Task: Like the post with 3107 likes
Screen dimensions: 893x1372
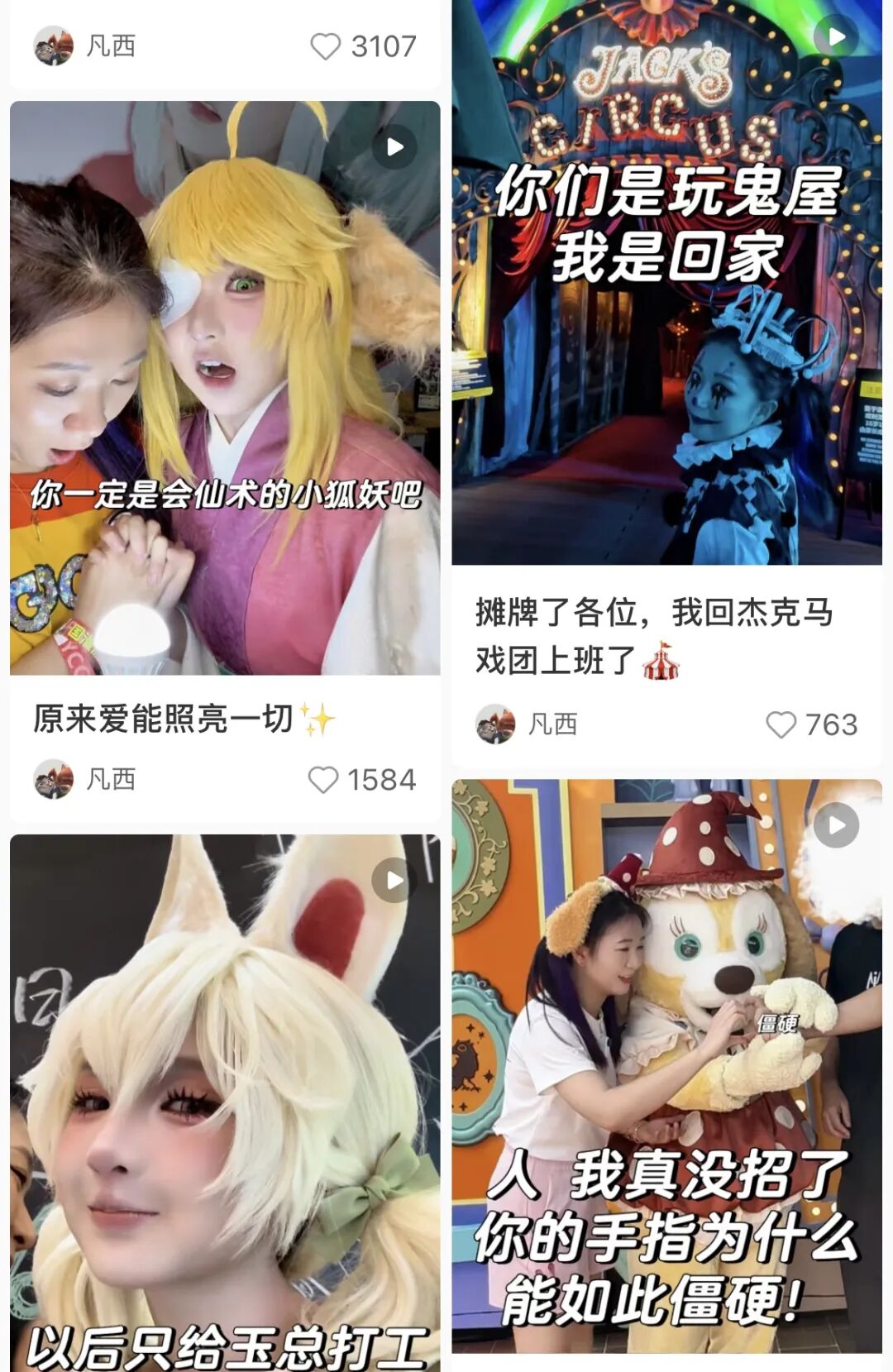Action: point(326,46)
